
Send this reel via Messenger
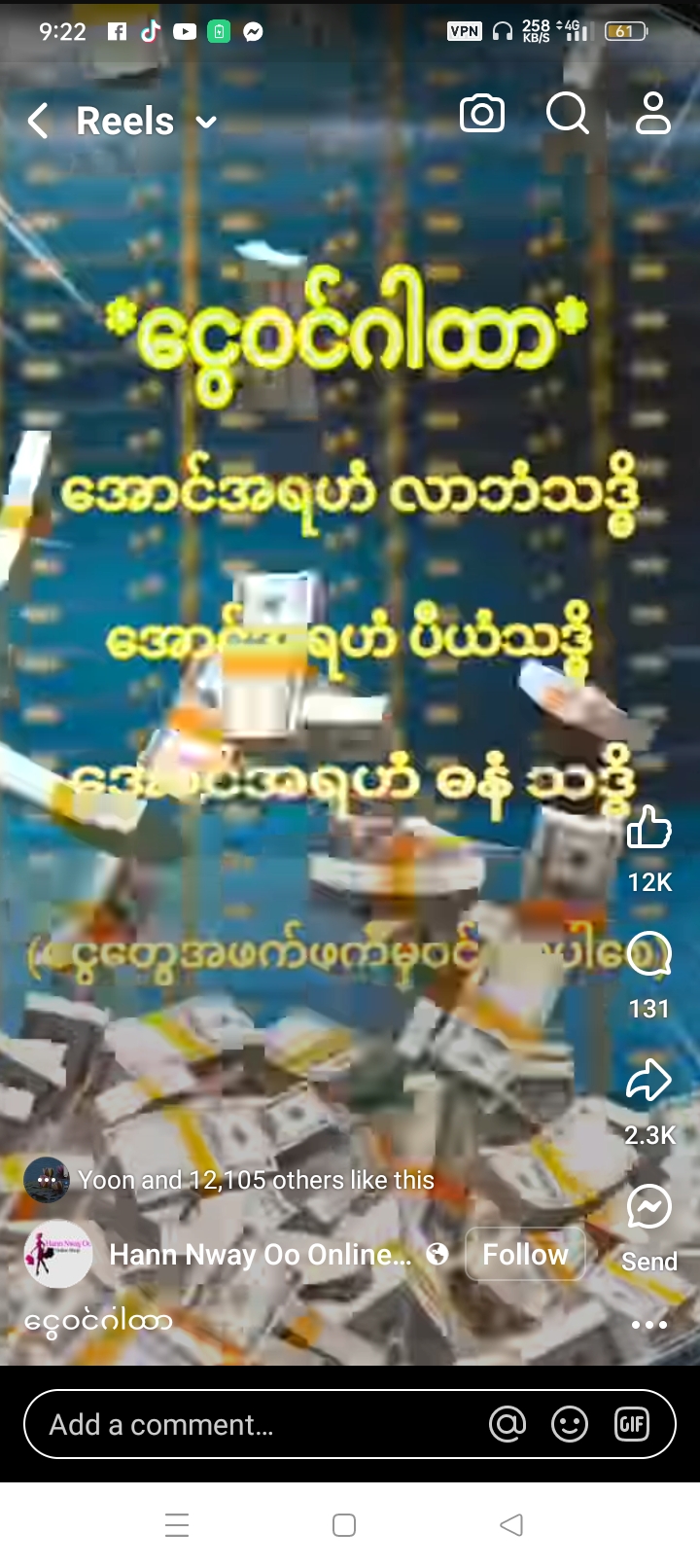pyautogui.click(x=649, y=1208)
